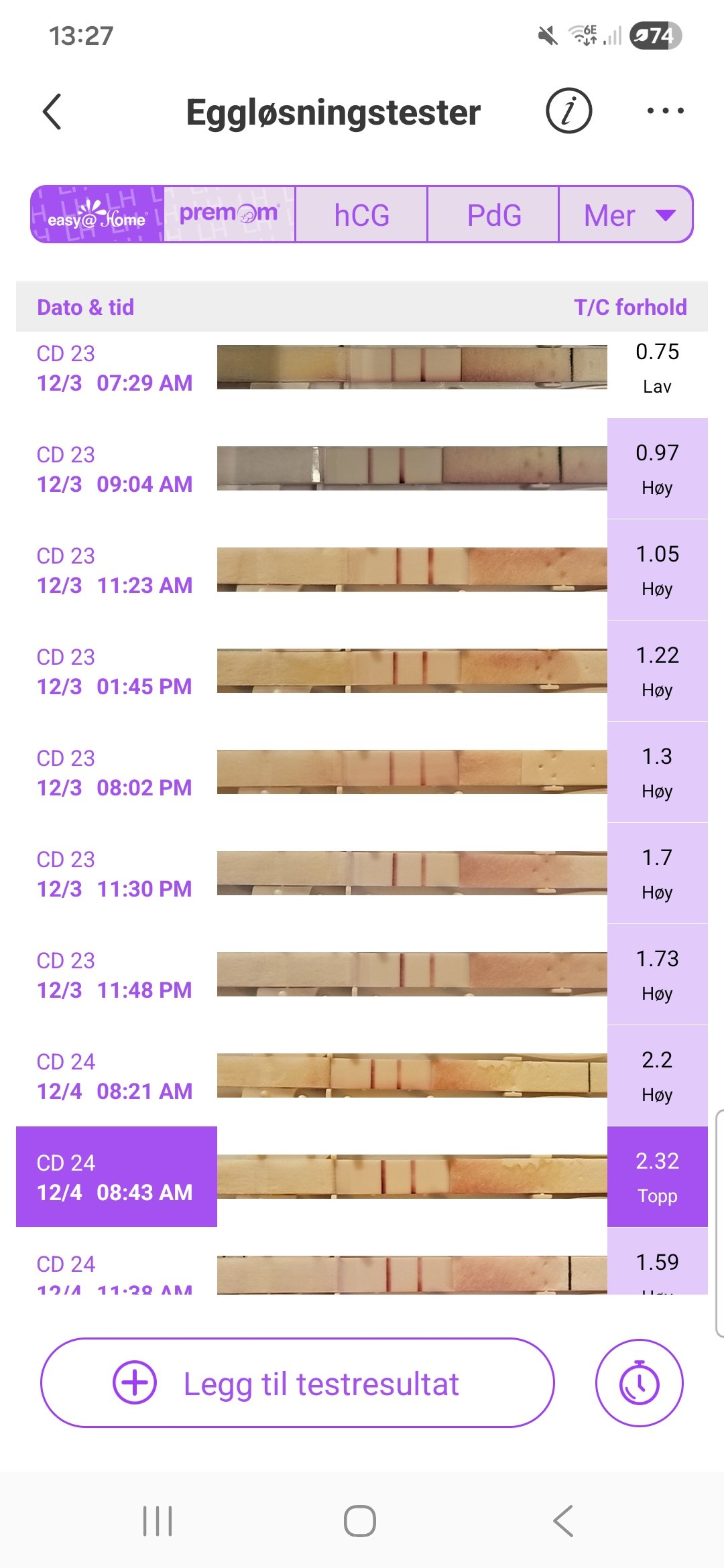View the 12/3 08:02 PM test entry

tap(362, 773)
